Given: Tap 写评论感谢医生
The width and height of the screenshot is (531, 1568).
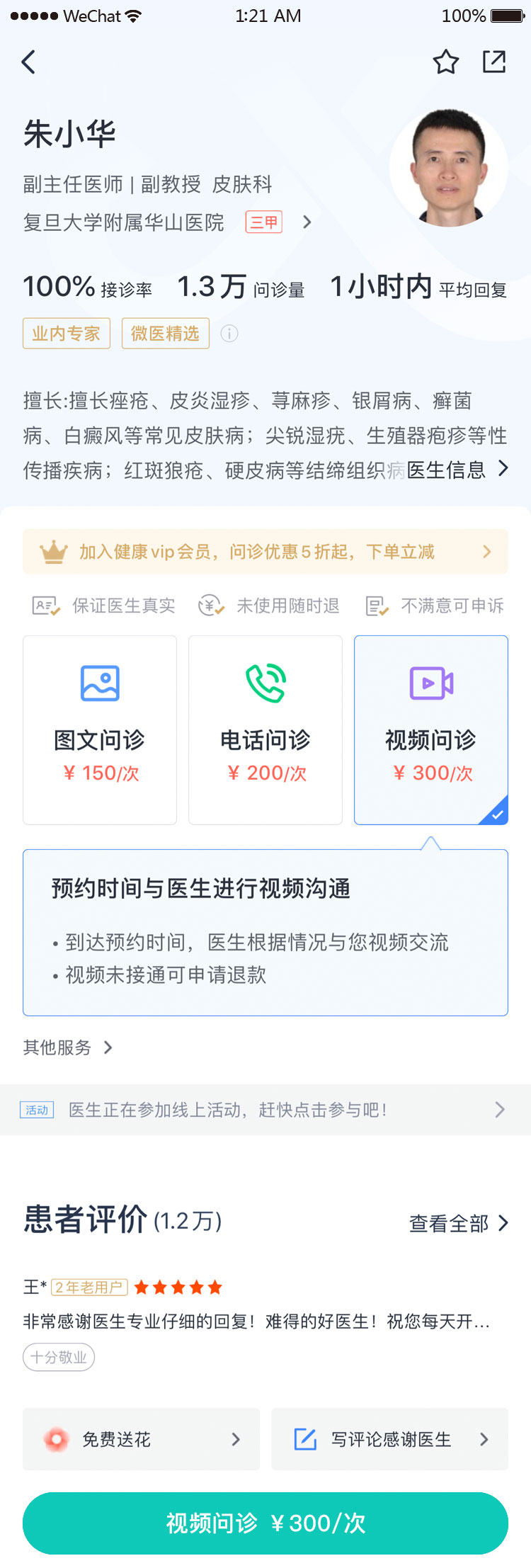Looking at the screenshot, I should click(x=390, y=1439).
